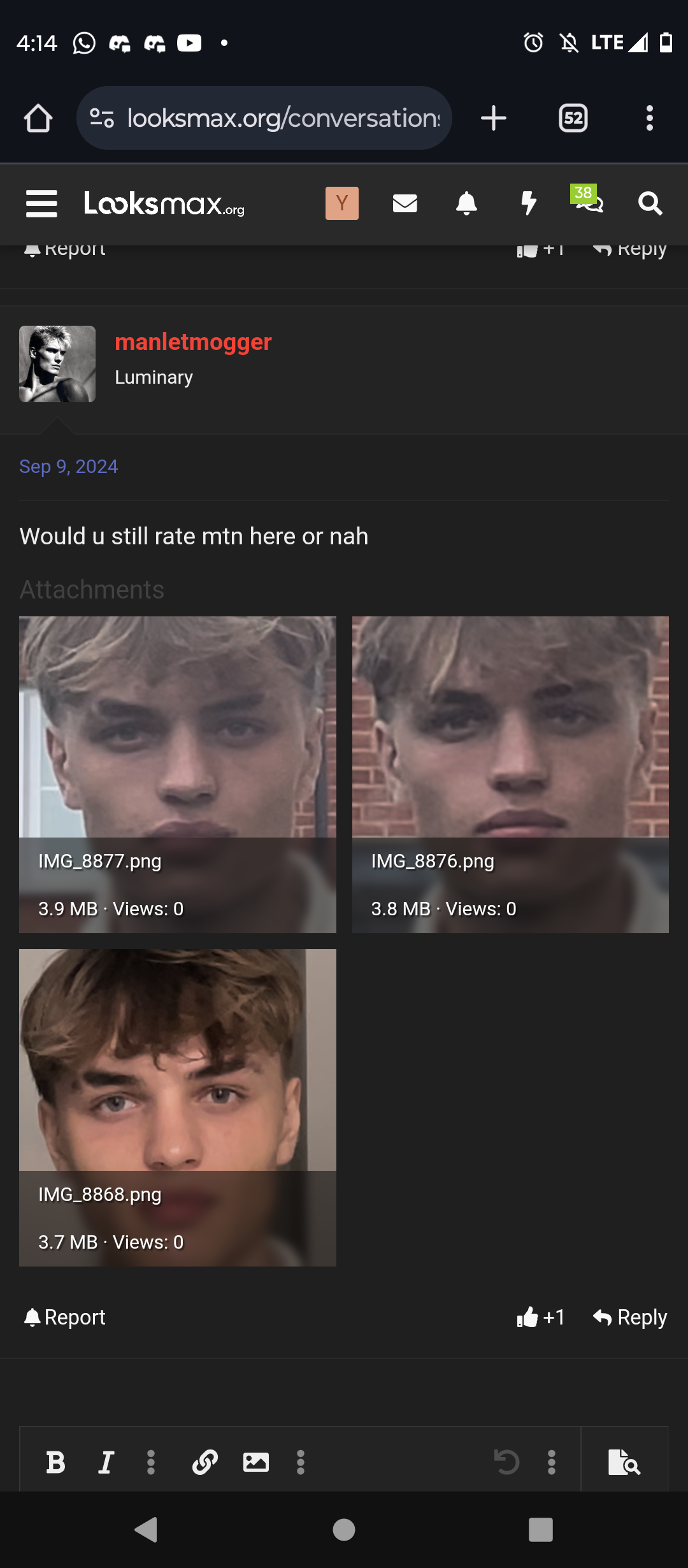
Task: Open the lightning bolt what's new icon
Action: (x=529, y=203)
